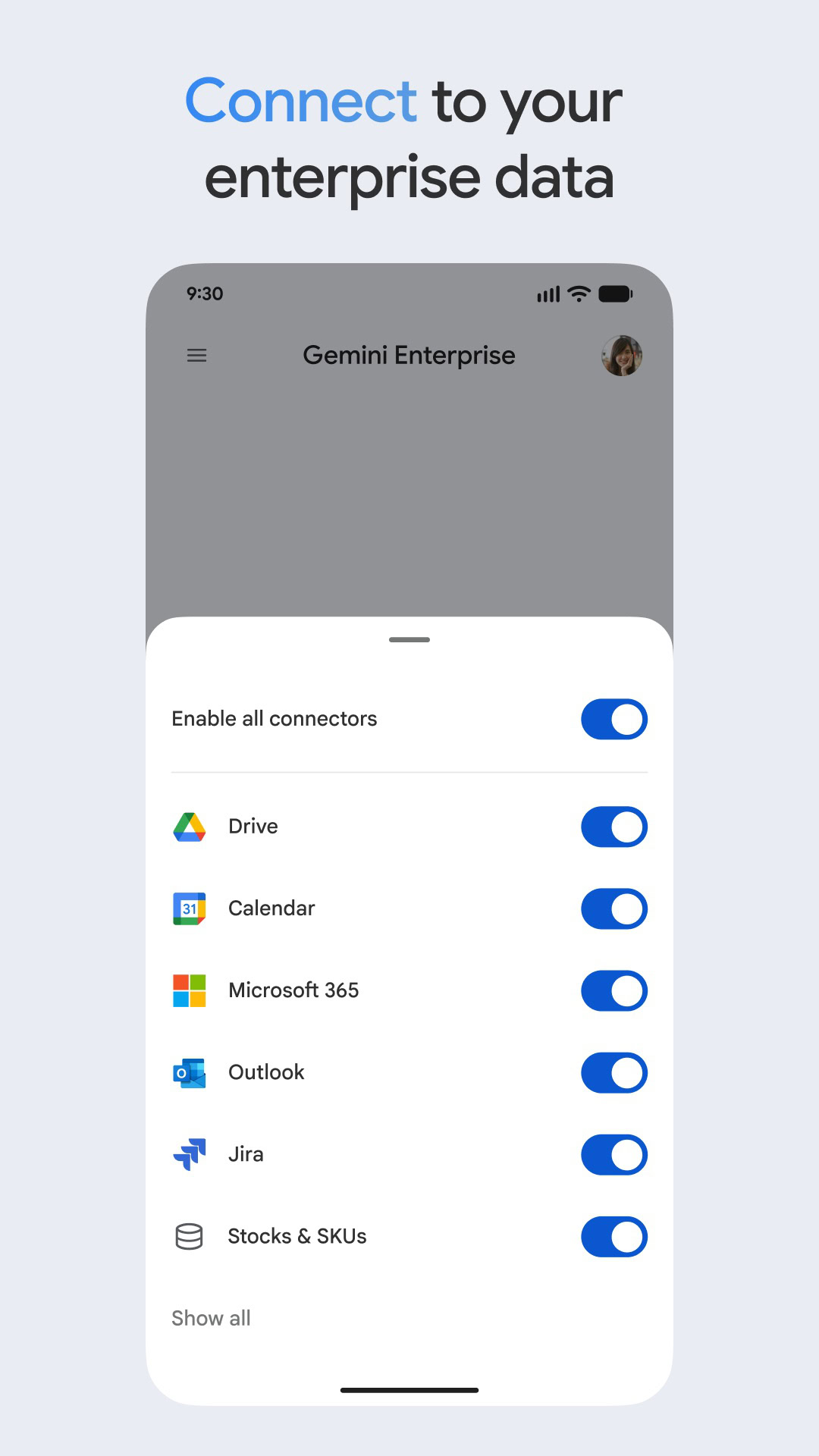
Task: Click the Stocks & SKUs database icon
Action: point(189,1236)
